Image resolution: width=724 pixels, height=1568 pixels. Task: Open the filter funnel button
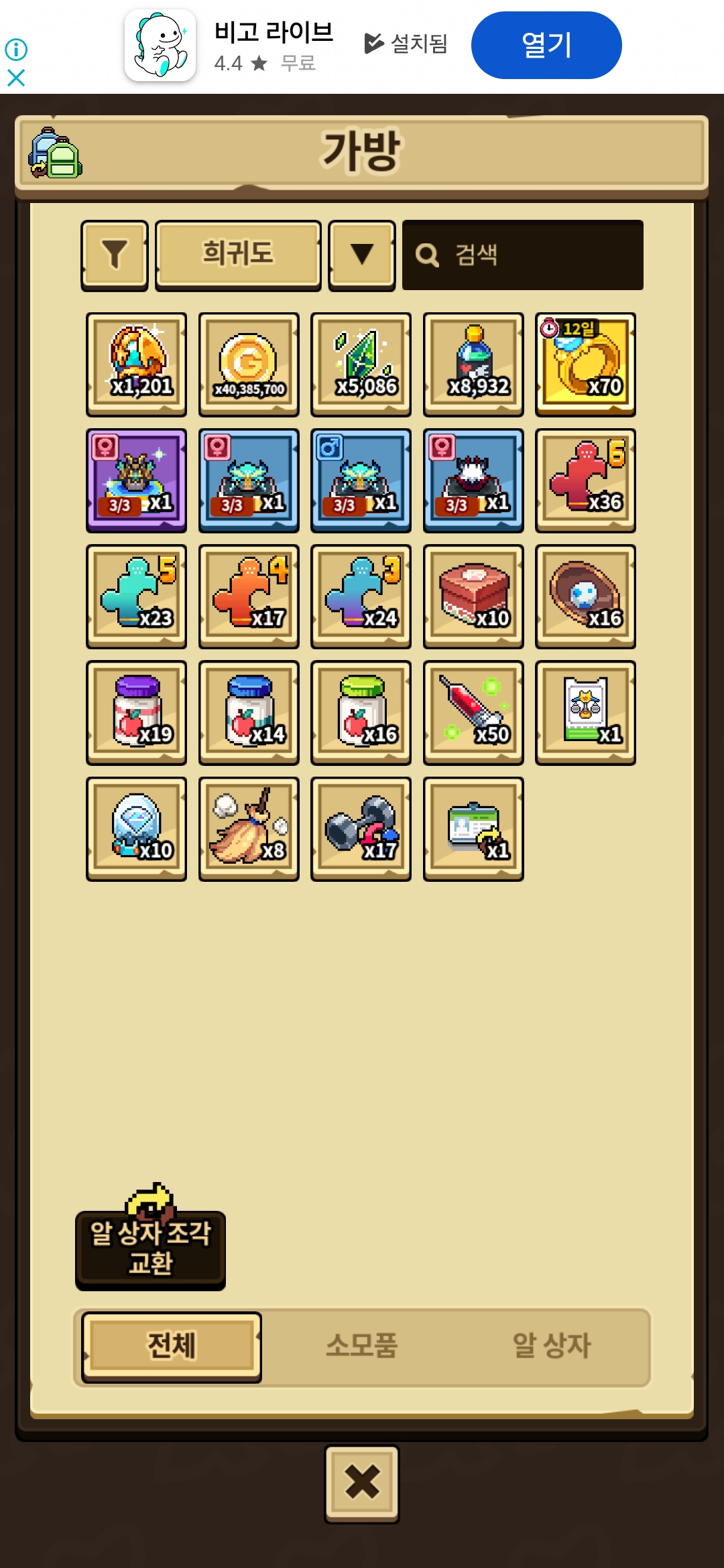115,255
